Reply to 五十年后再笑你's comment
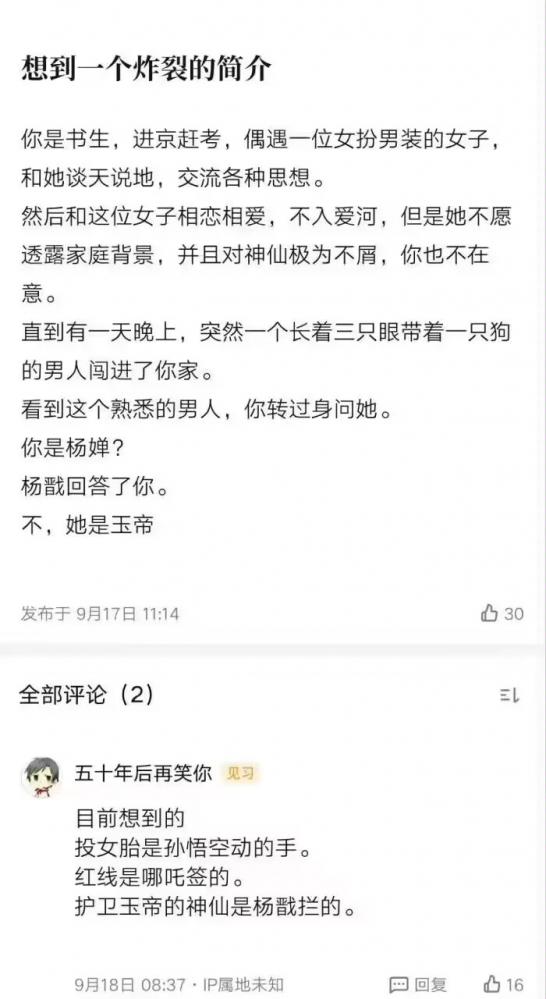Image resolution: width=546 pixels, height=999 pixels. pos(419,984)
